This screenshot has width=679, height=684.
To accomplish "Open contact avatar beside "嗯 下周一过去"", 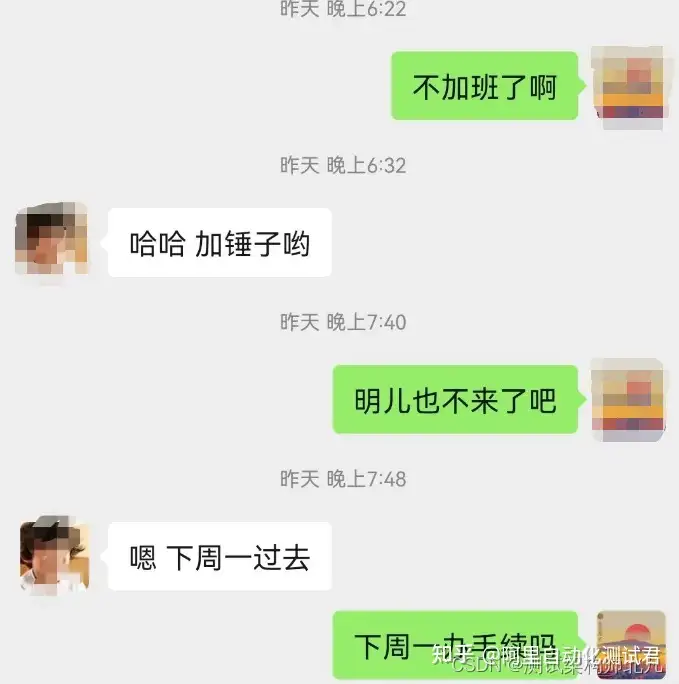I will coord(54,555).
